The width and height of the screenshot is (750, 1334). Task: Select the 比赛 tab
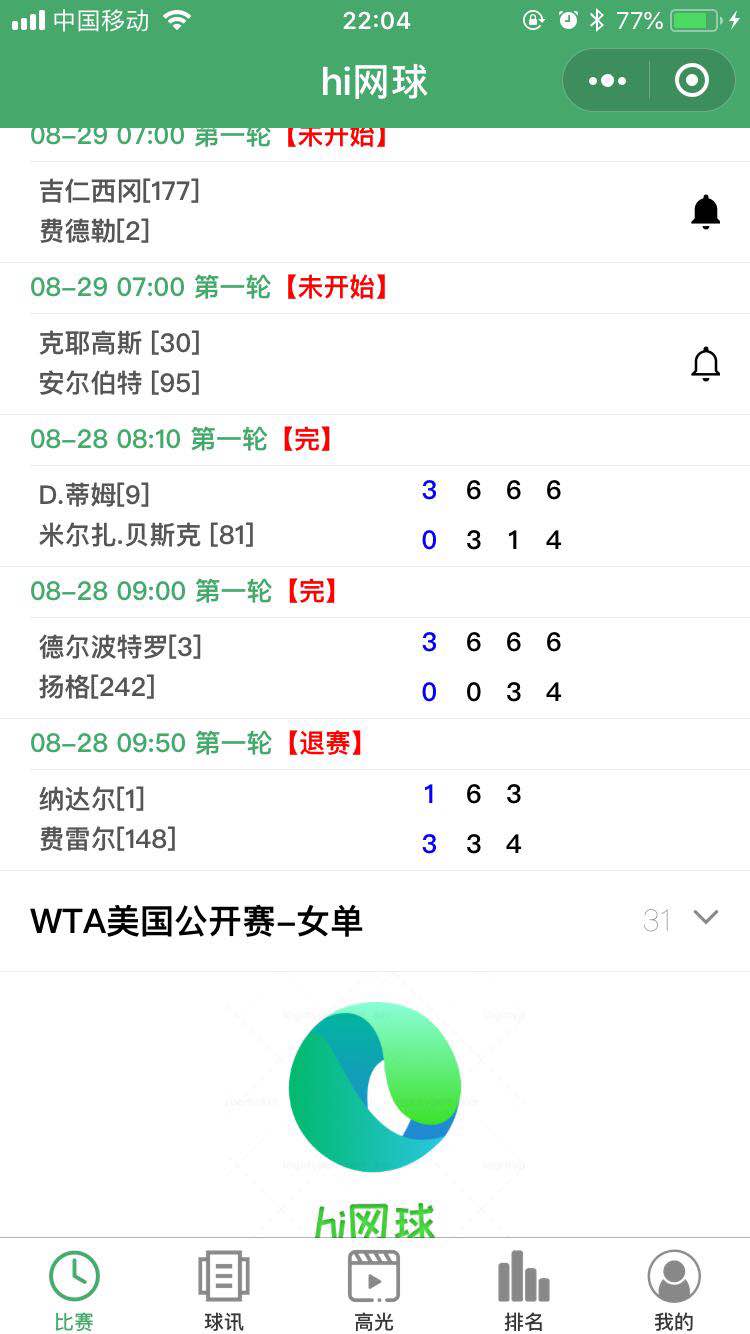(x=74, y=1288)
